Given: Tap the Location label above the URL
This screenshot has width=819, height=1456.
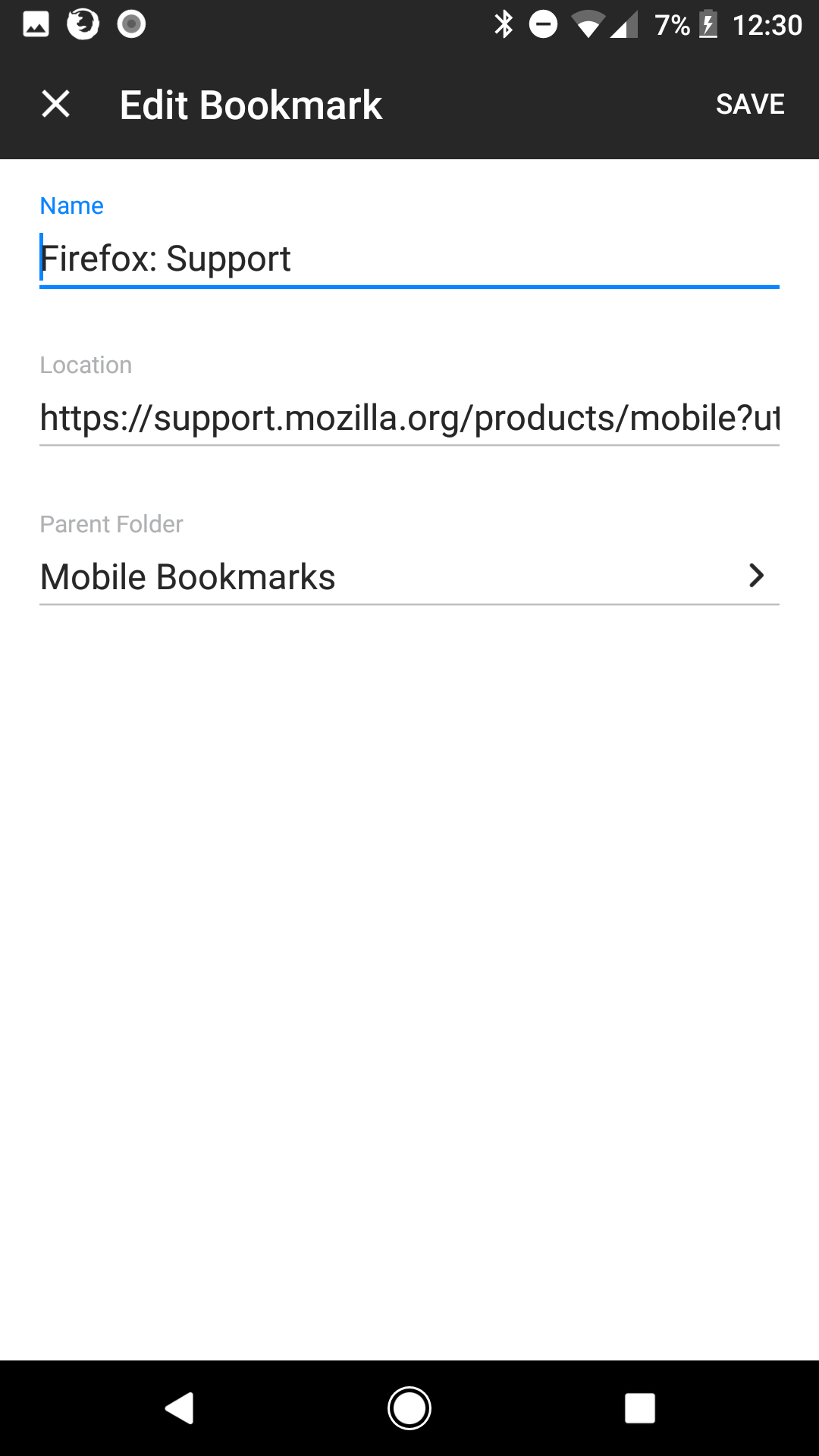Looking at the screenshot, I should pos(86,365).
